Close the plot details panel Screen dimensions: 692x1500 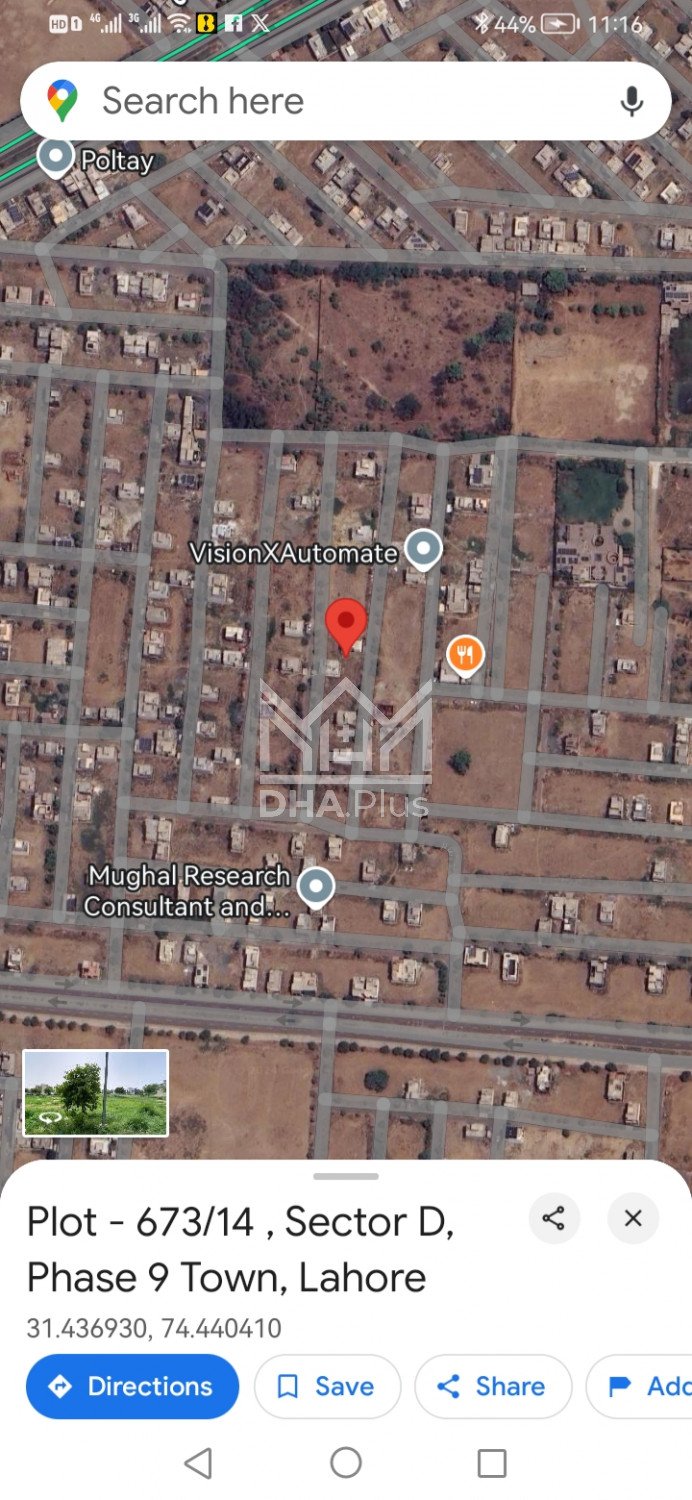point(633,1218)
